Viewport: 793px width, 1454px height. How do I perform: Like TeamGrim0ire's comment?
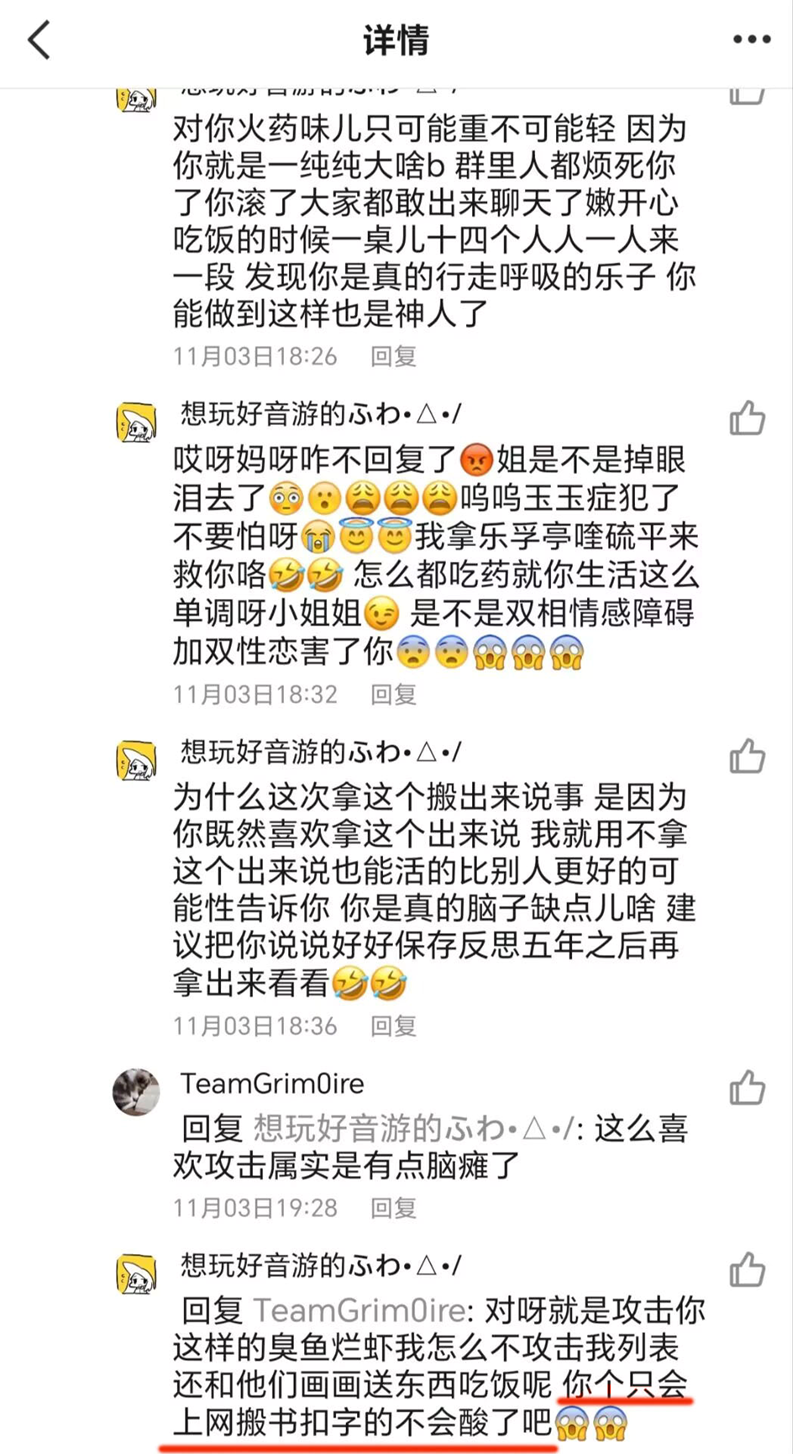pyautogui.click(x=747, y=1087)
